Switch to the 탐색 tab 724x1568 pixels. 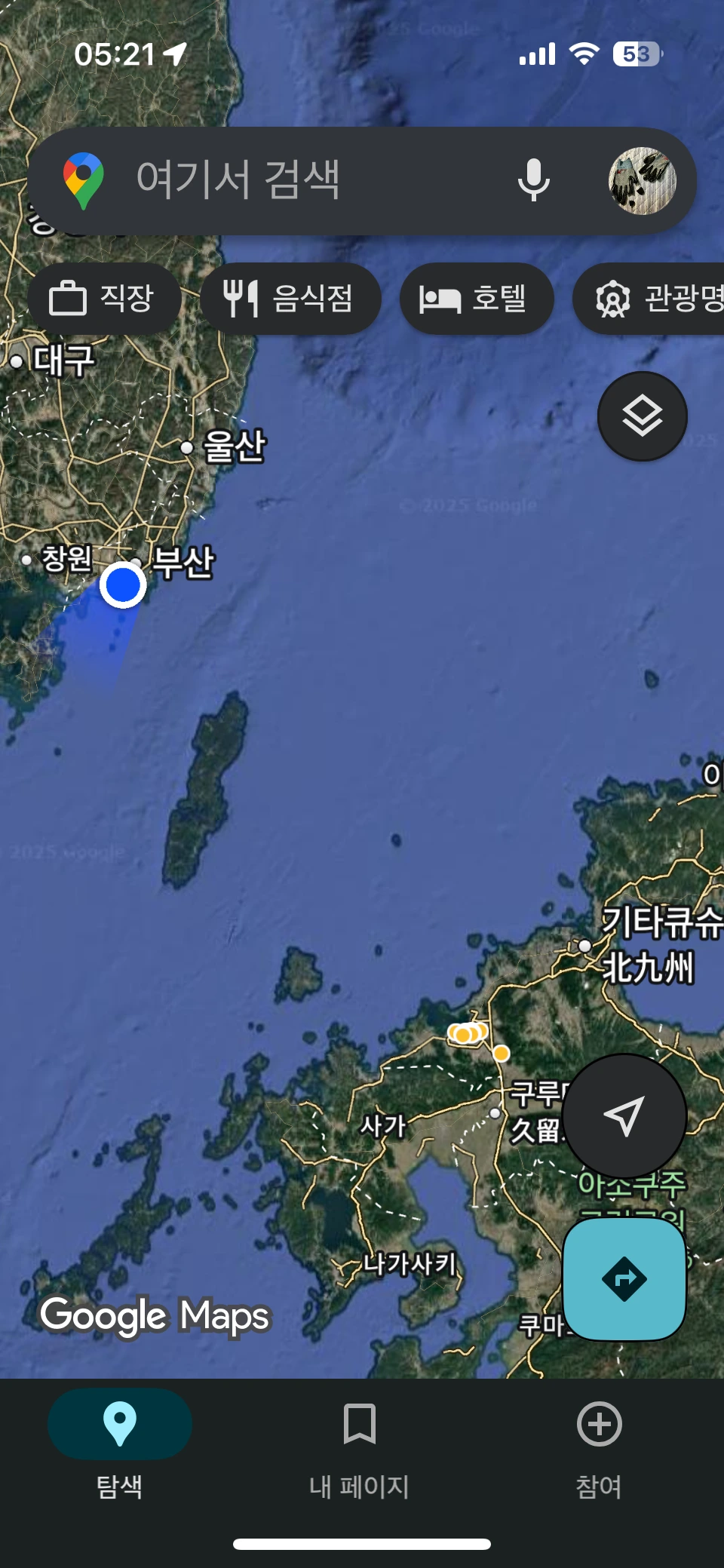pos(119,1442)
